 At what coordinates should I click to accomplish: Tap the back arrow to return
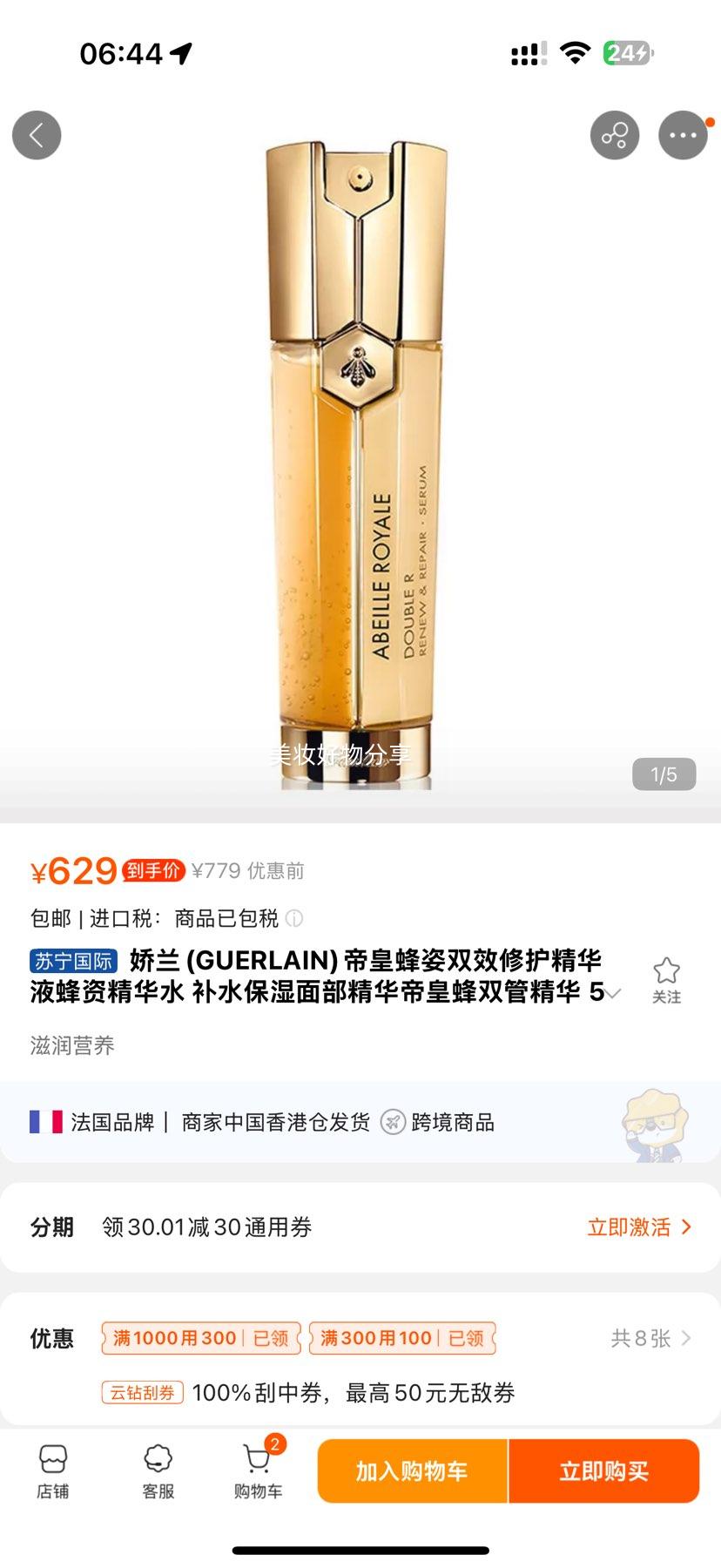click(x=36, y=135)
